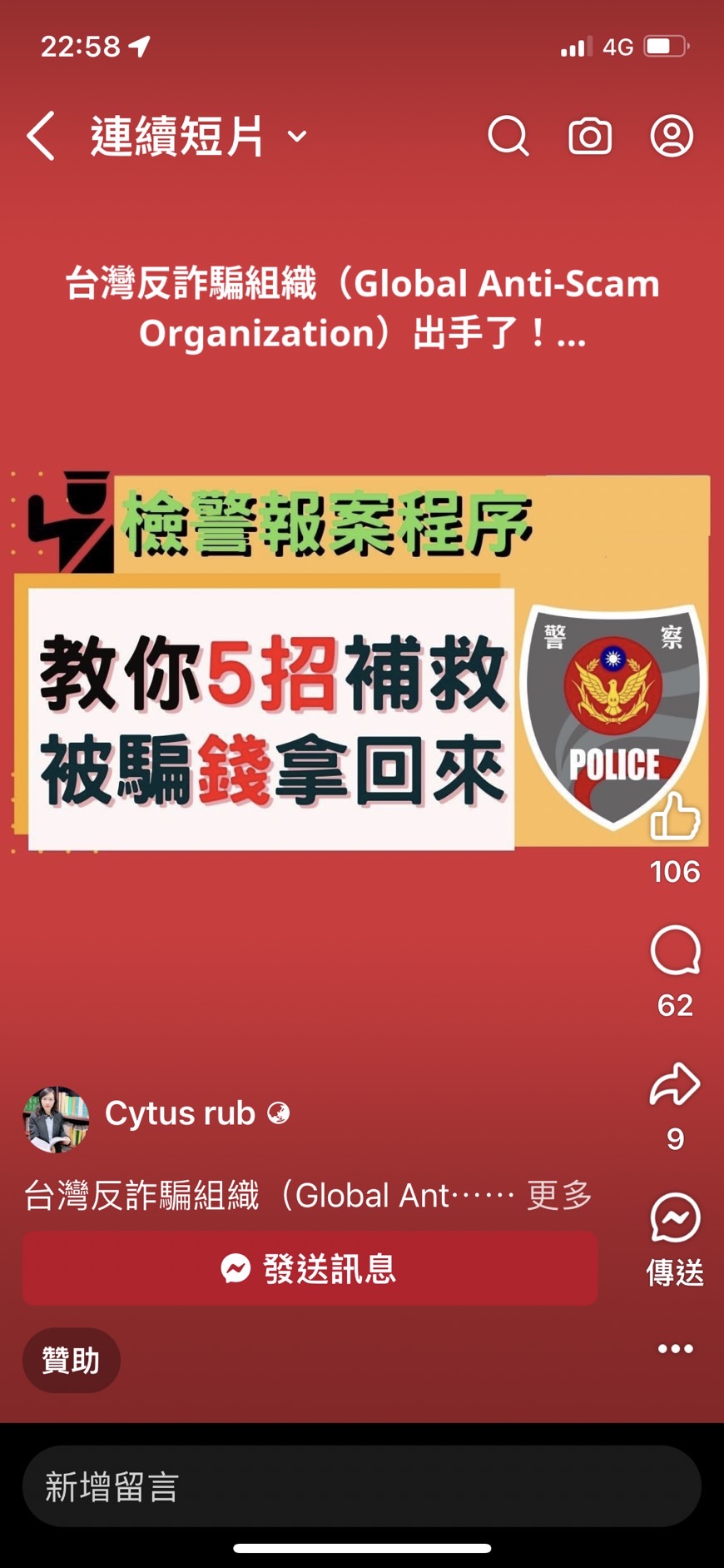724x1568 pixels.
Task: Open the comments bubble
Action: [675, 950]
